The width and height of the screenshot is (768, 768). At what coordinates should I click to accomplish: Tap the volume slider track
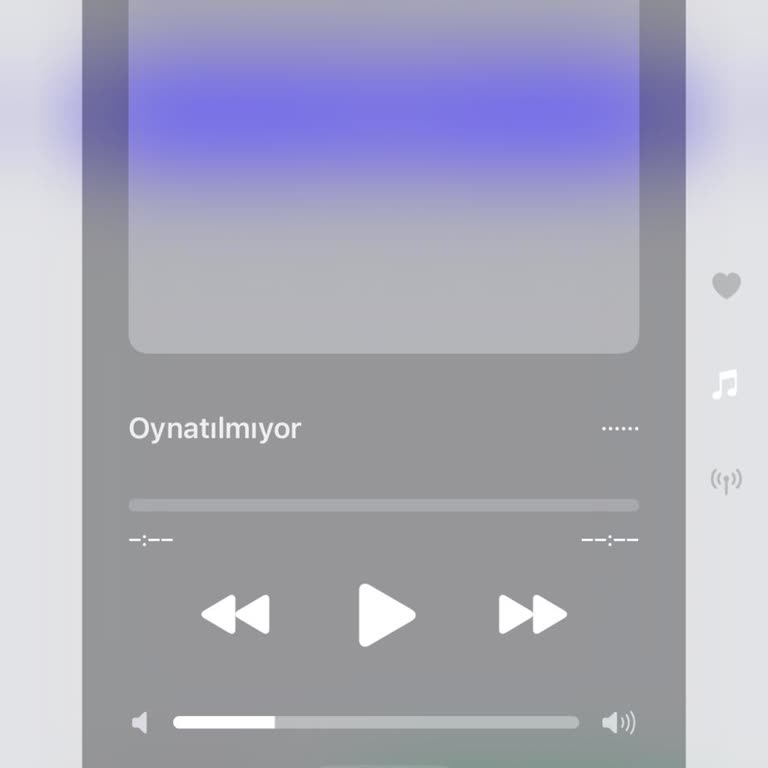(375, 722)
